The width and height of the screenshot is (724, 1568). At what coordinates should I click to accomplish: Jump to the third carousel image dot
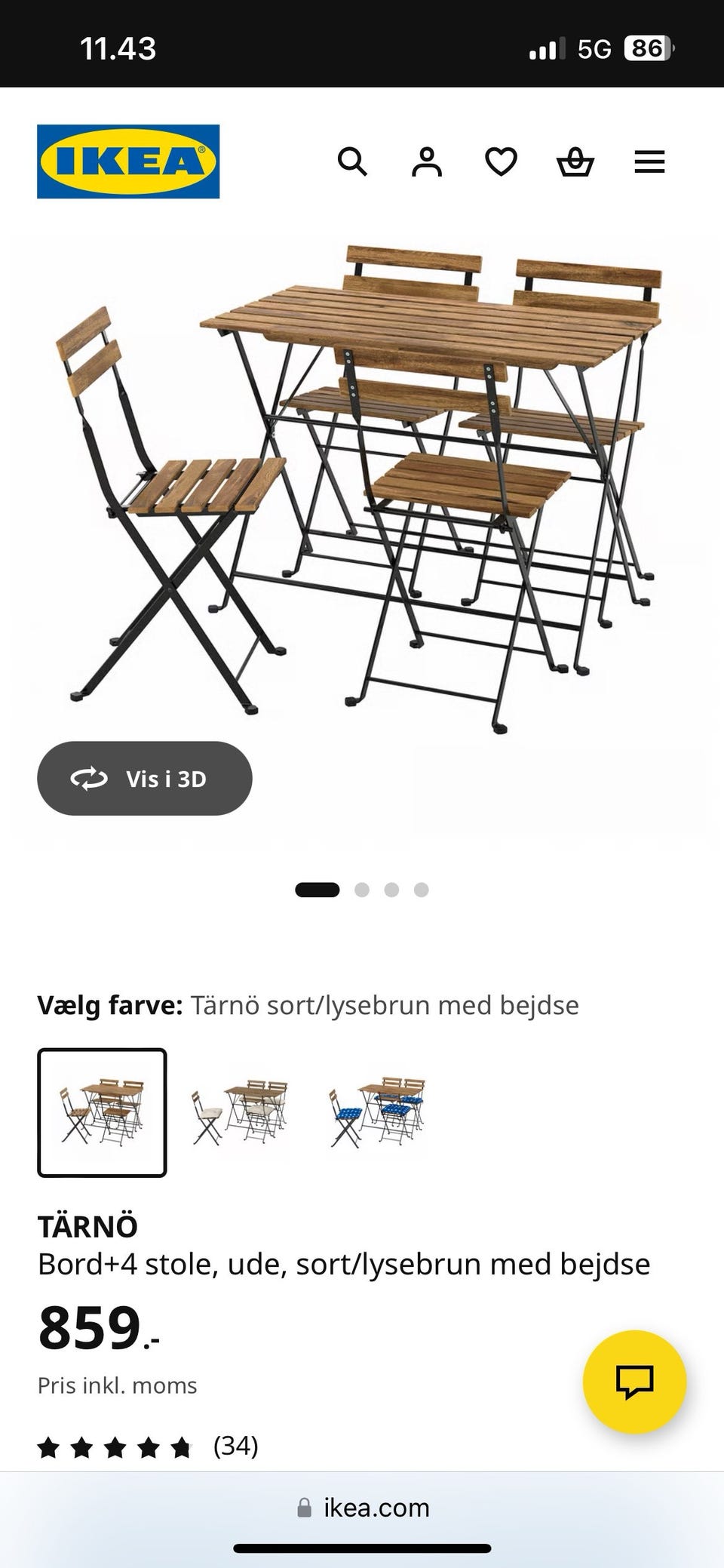click(391, 890)
